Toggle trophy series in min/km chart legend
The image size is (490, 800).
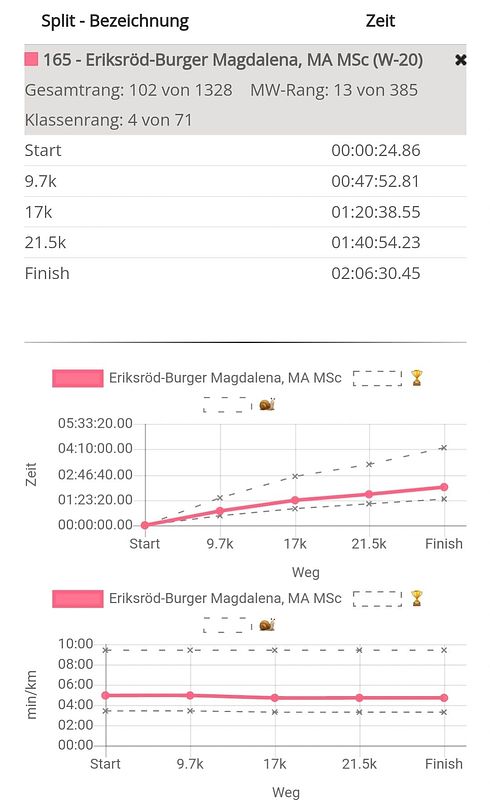pos(388,598)
